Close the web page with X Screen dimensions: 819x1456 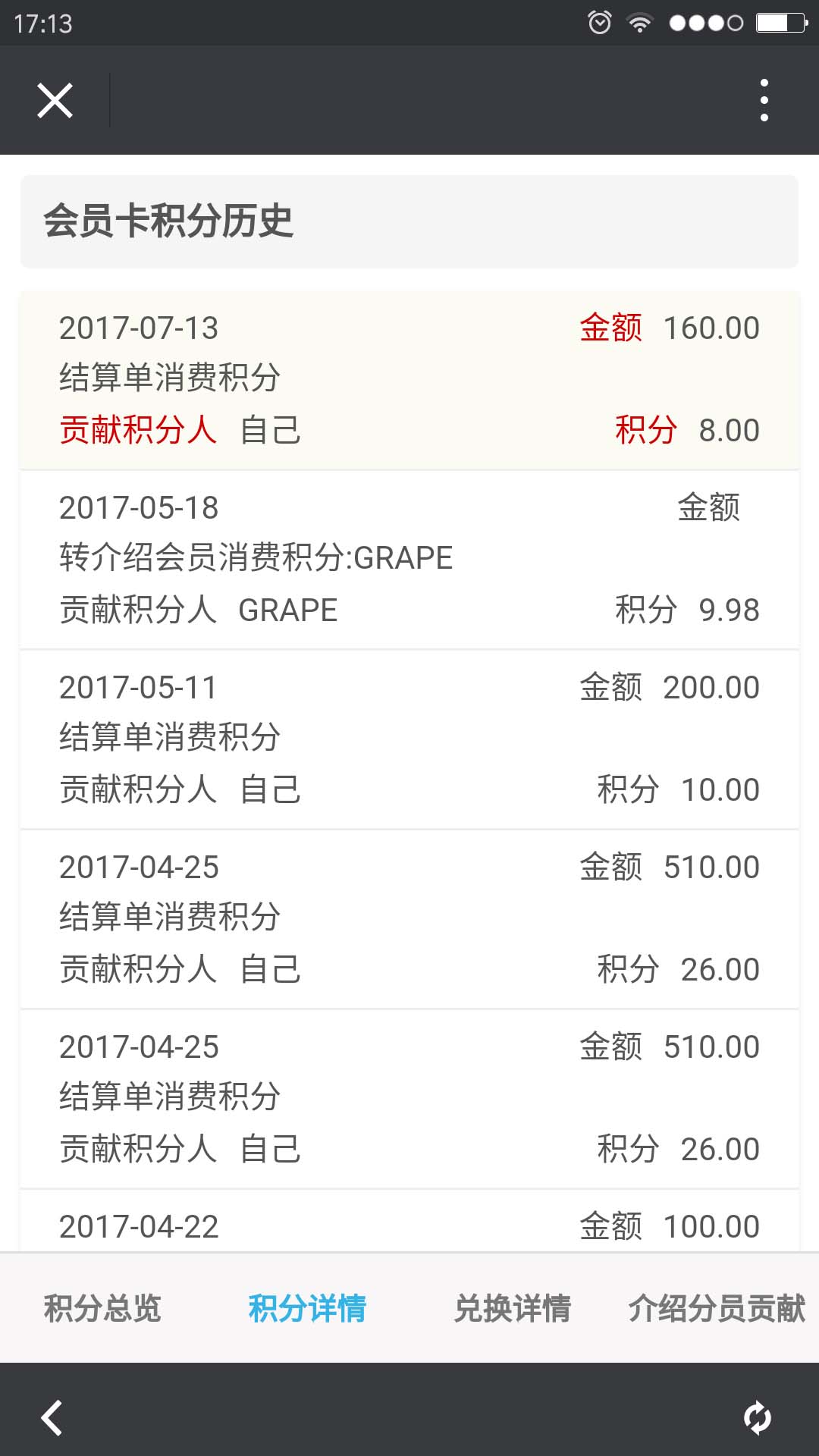(55, 100)
